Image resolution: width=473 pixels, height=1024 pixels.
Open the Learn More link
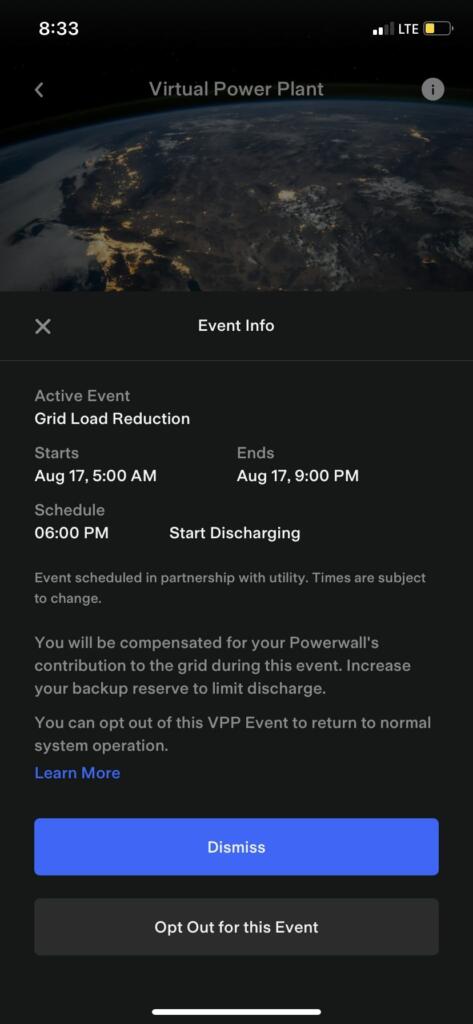77,773
